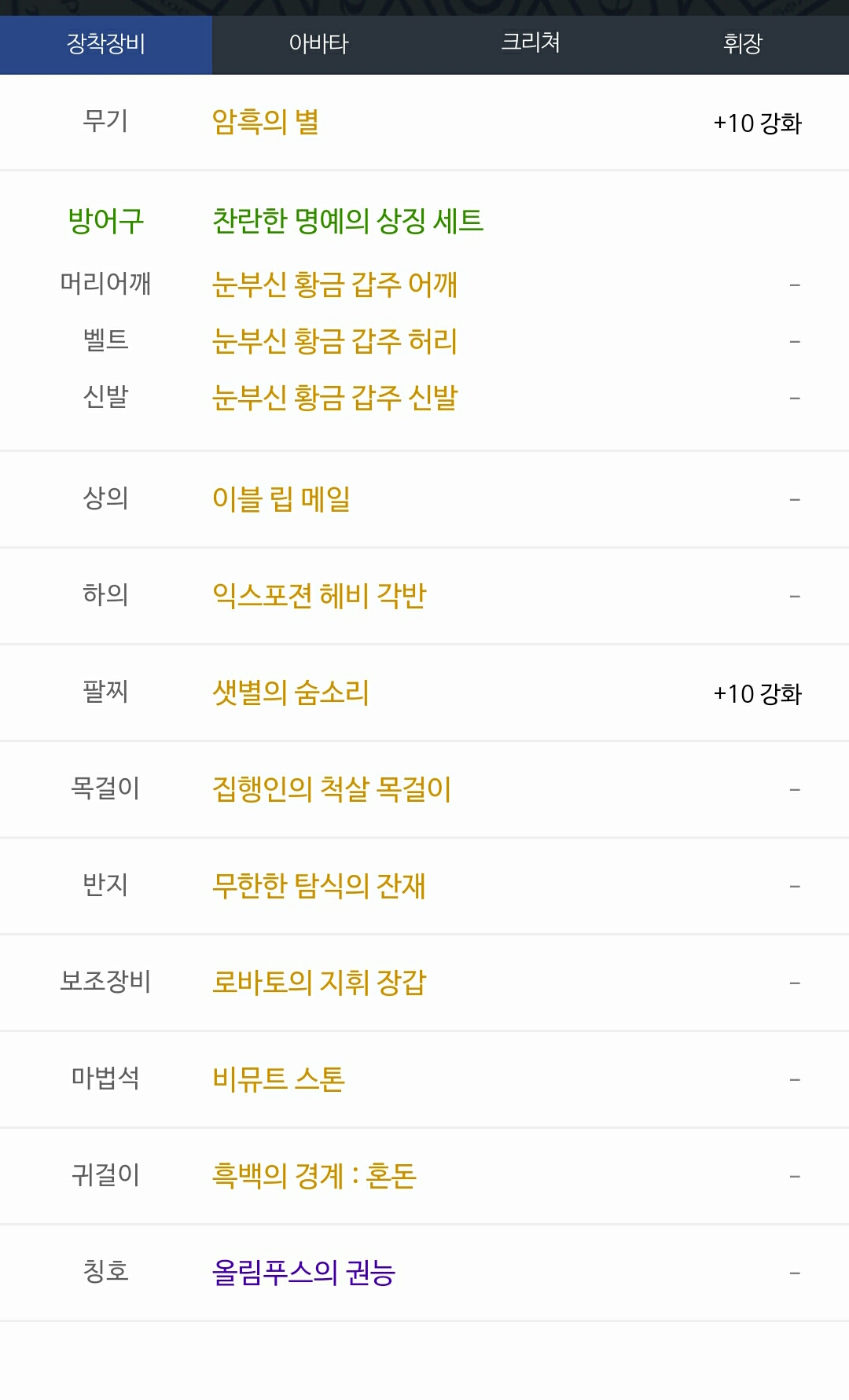
Task: Open weapon item 암흑의 별
Action: click(x=266, y=123)
